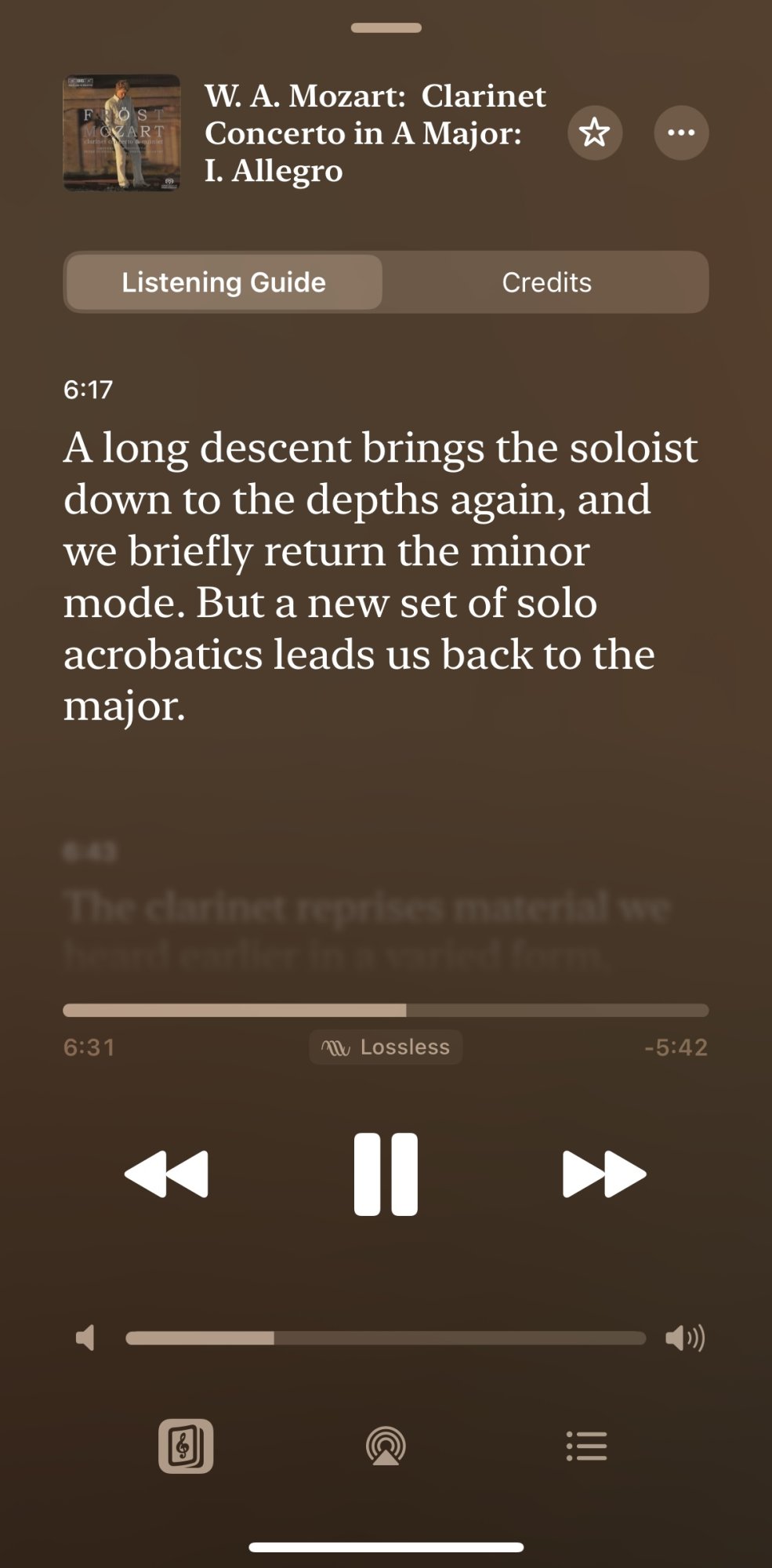Viewport: 772px width, 1568px height.
Task: Tap the volume slider
Action: pos(386,1338)
